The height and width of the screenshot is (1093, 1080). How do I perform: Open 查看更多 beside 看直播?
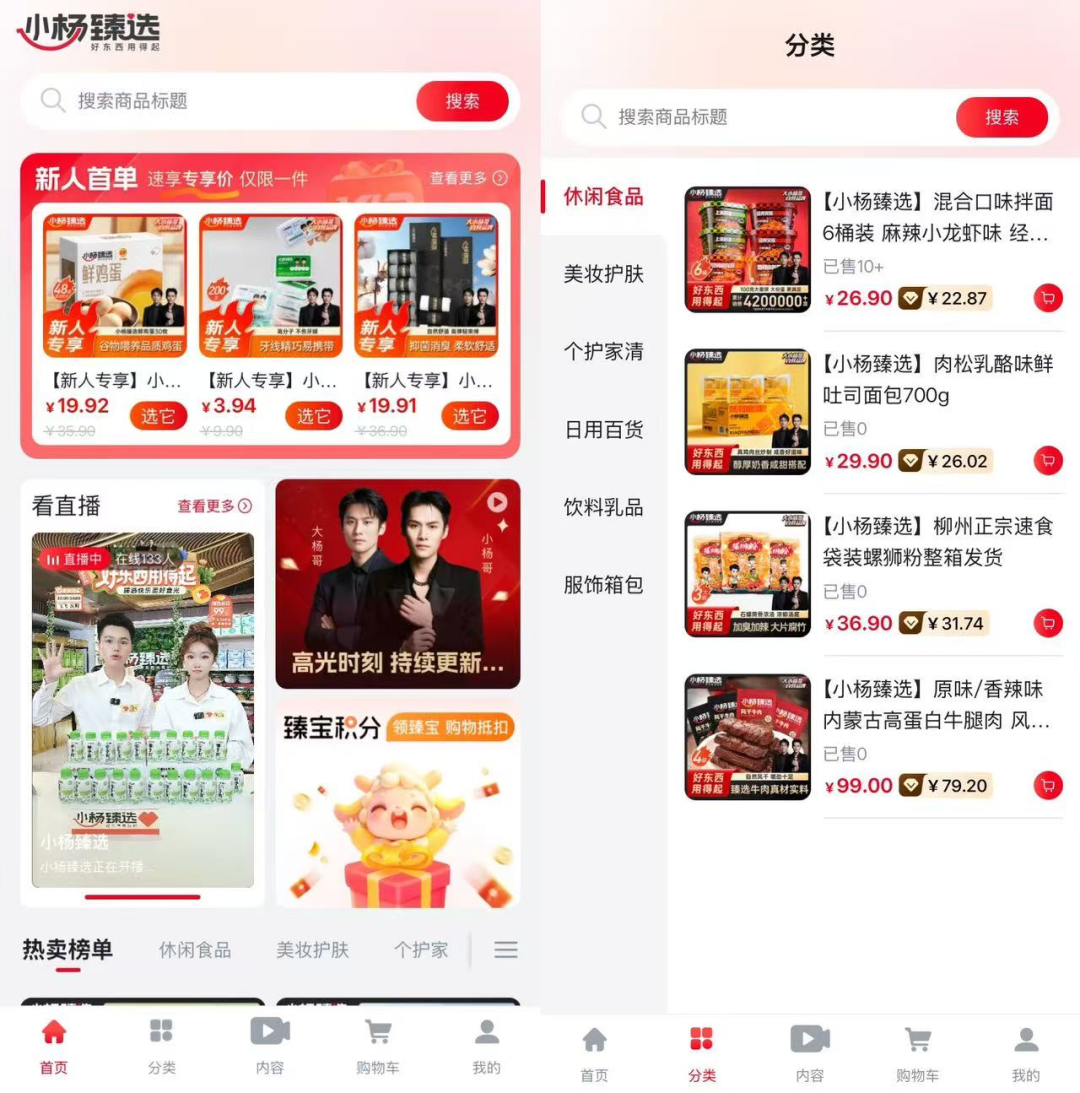tap(214, 506)
